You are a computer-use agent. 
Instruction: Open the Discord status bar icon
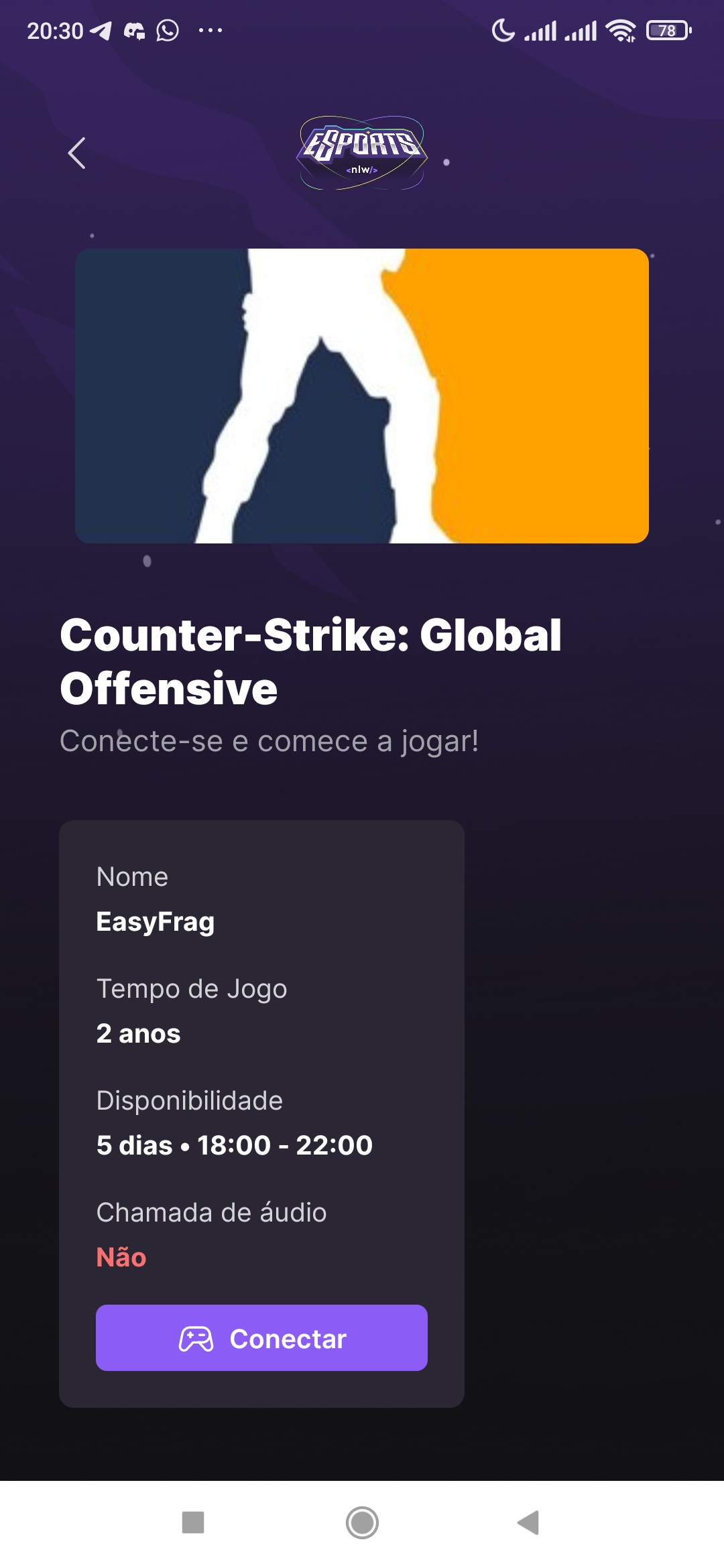coord(133,29)
